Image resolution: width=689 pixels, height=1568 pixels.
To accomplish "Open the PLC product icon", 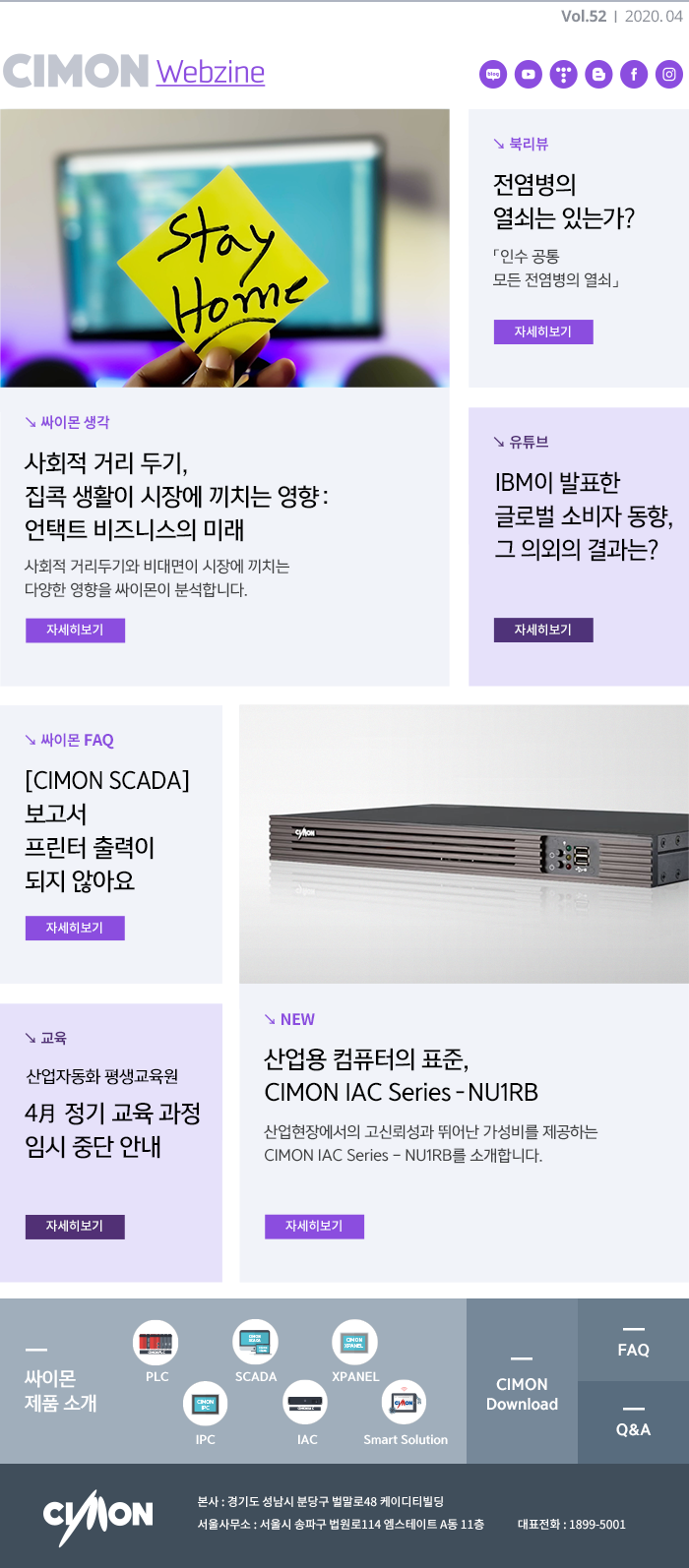I will pos(156,1343).
